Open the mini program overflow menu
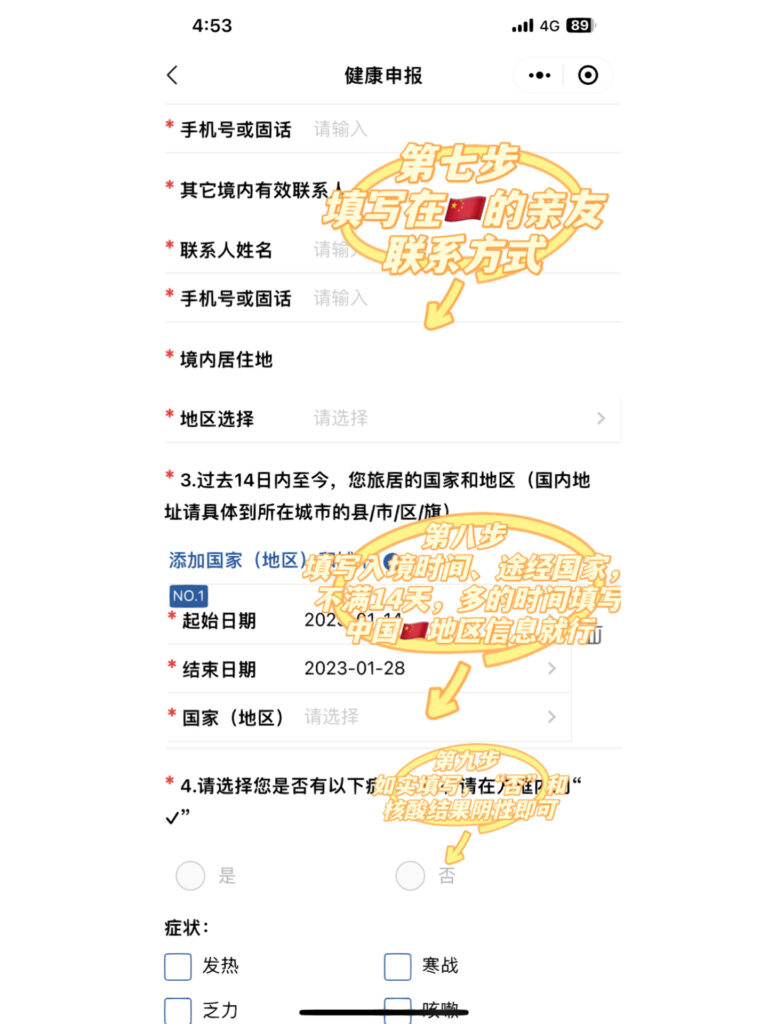 [x=539, y=75]
